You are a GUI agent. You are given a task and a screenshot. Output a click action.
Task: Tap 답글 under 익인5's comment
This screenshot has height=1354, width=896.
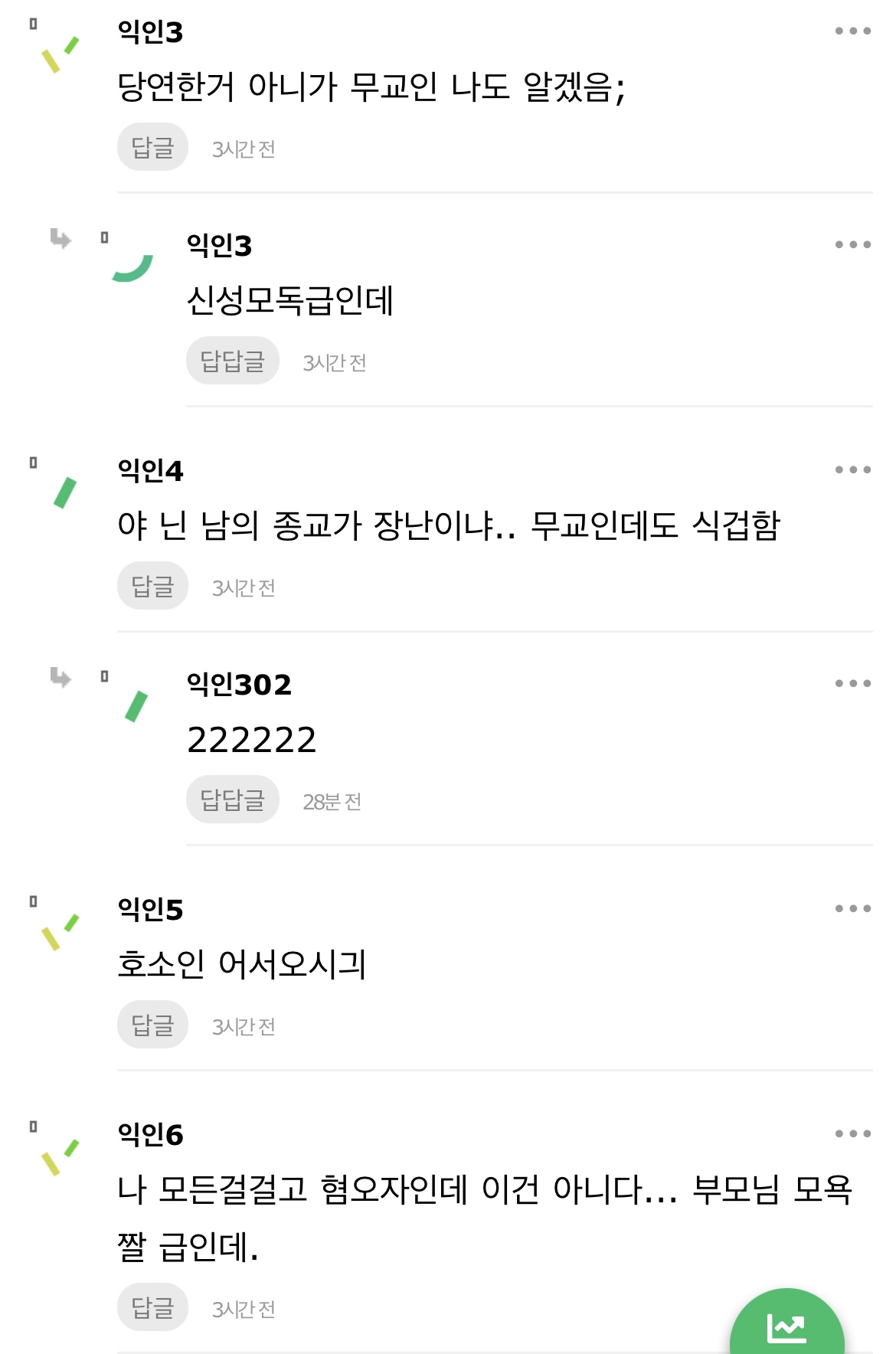tap(152, 1025)
